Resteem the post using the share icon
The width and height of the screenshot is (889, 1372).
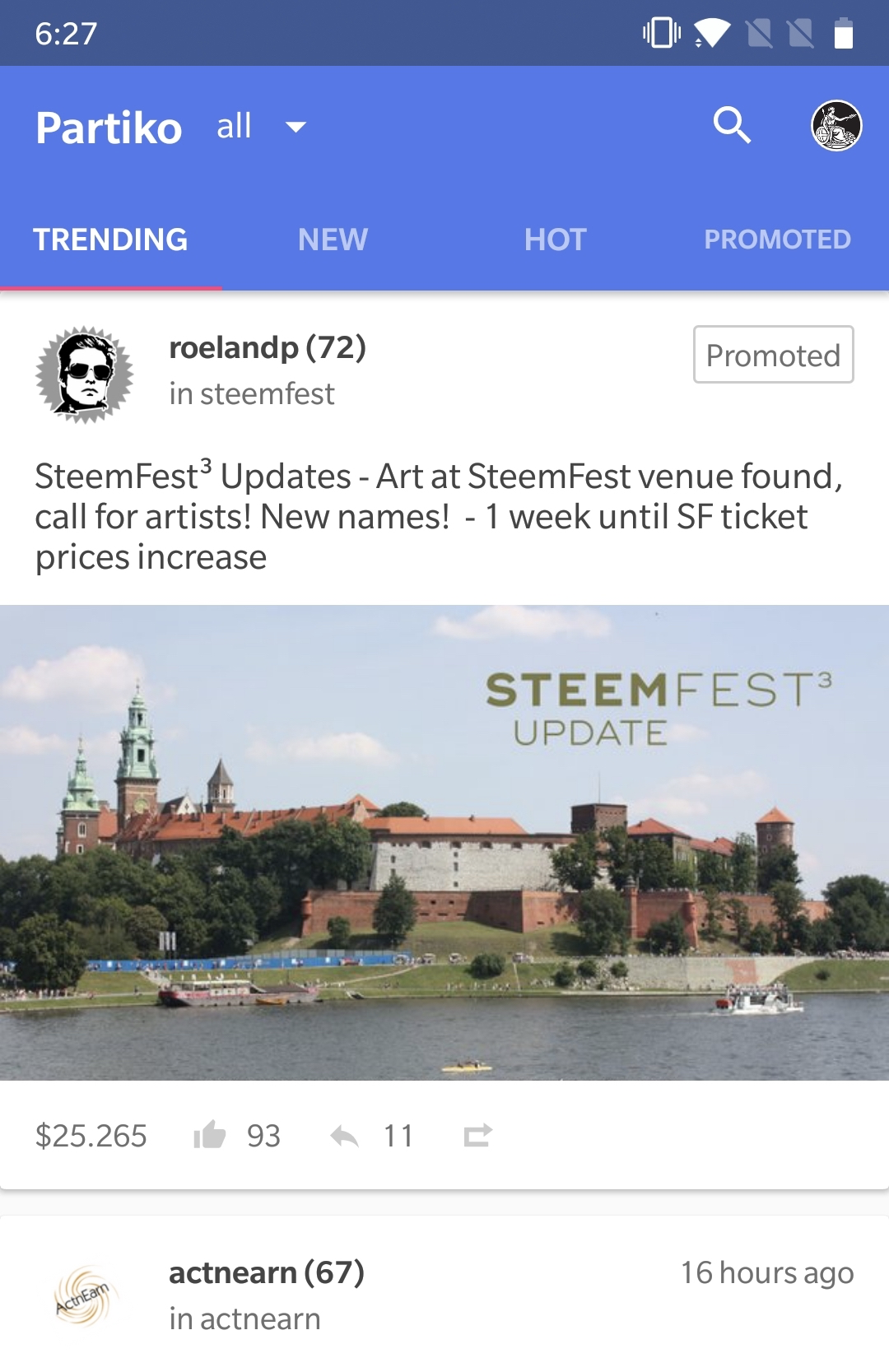pyautogui.click(x=478, y=1135)
